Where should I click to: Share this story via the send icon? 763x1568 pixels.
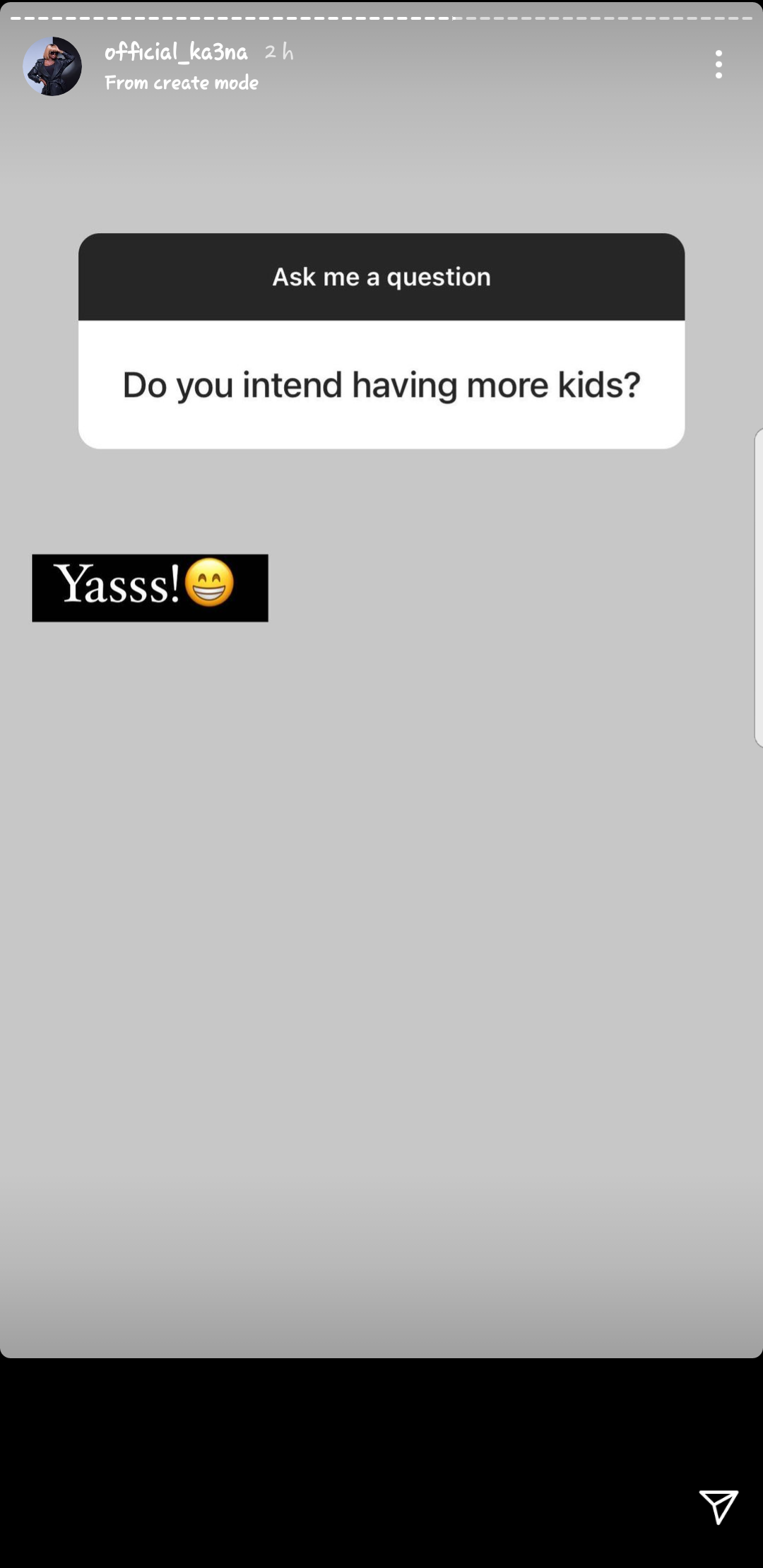(x=718, y=1507)
